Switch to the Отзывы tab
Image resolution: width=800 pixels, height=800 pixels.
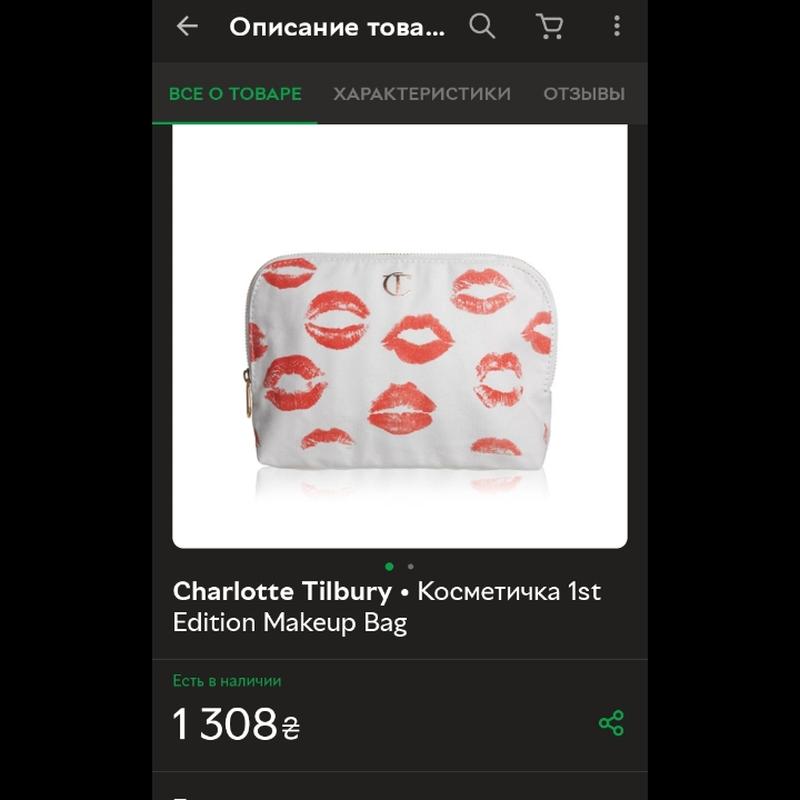(x=584, y=94)
